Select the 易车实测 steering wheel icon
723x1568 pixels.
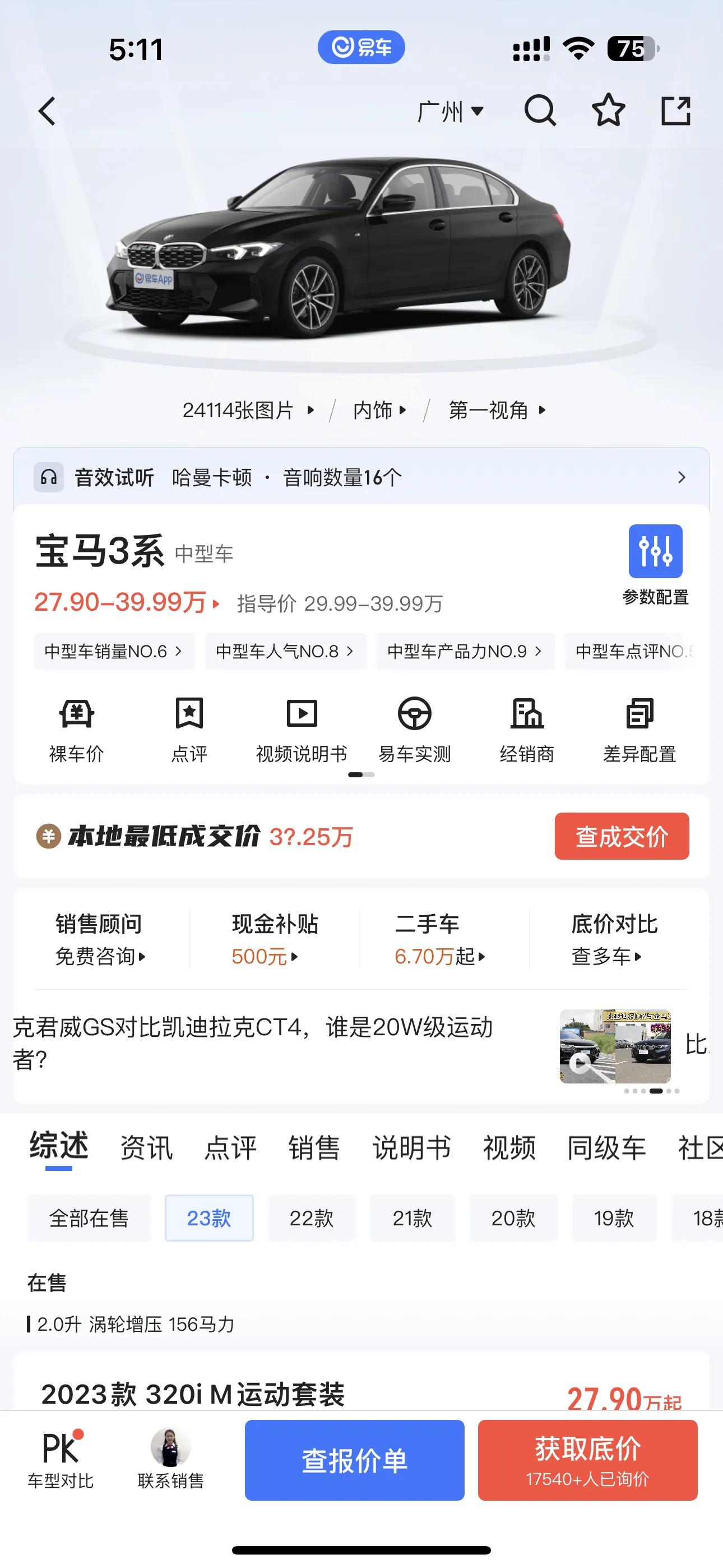[x=414, y=729]
